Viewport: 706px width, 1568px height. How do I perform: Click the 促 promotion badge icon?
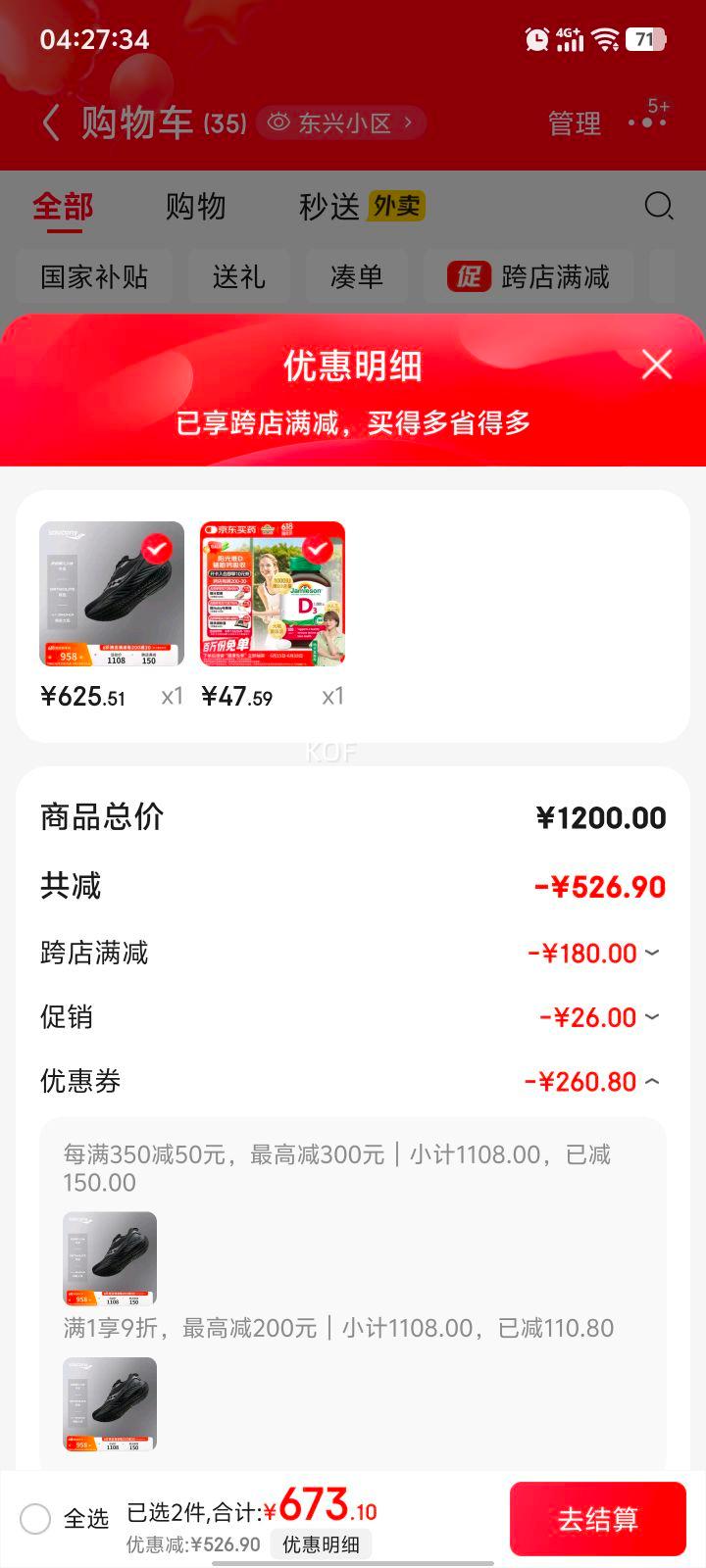coord(468,278)
